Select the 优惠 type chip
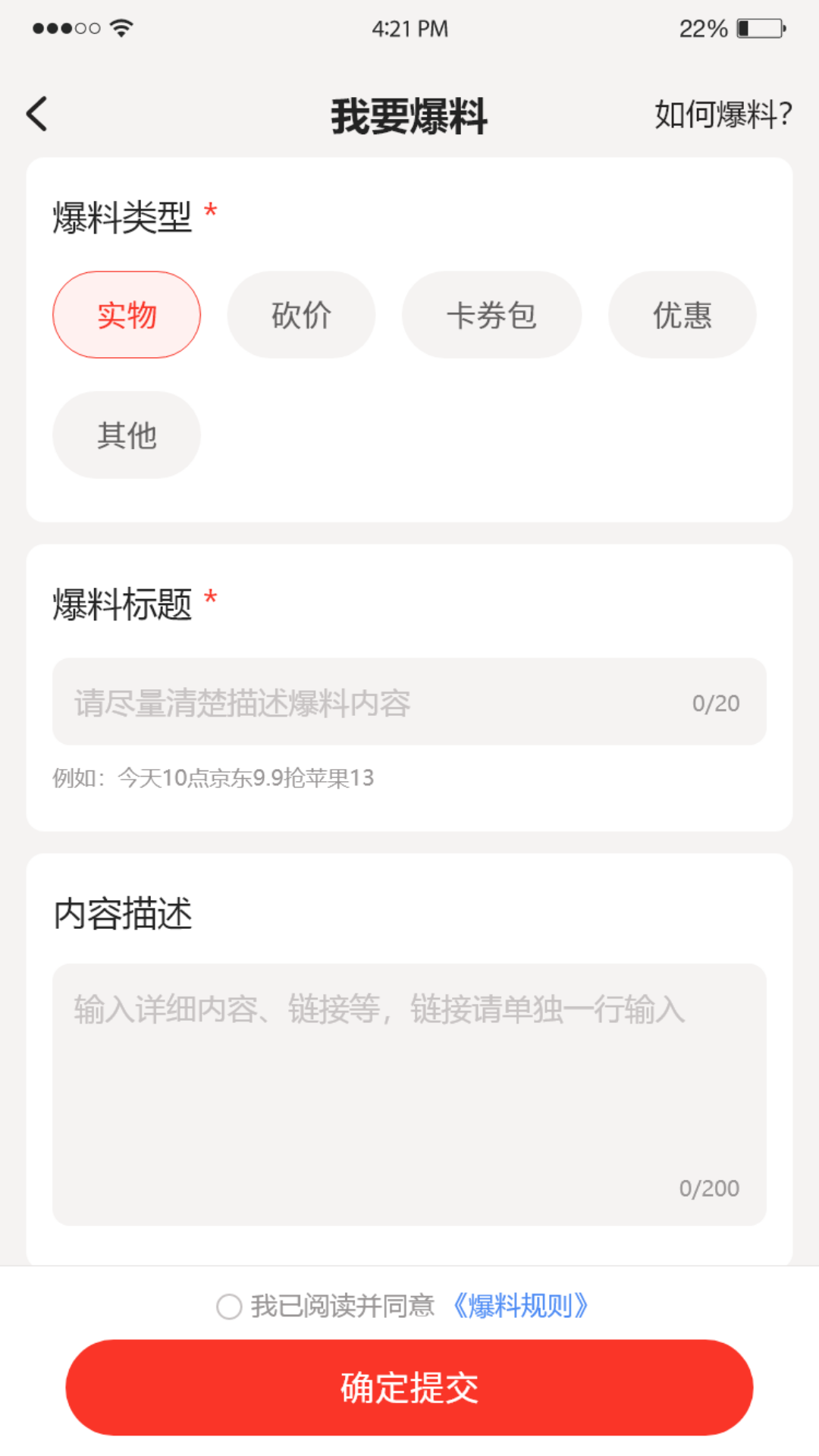 [x=682, y=315]
